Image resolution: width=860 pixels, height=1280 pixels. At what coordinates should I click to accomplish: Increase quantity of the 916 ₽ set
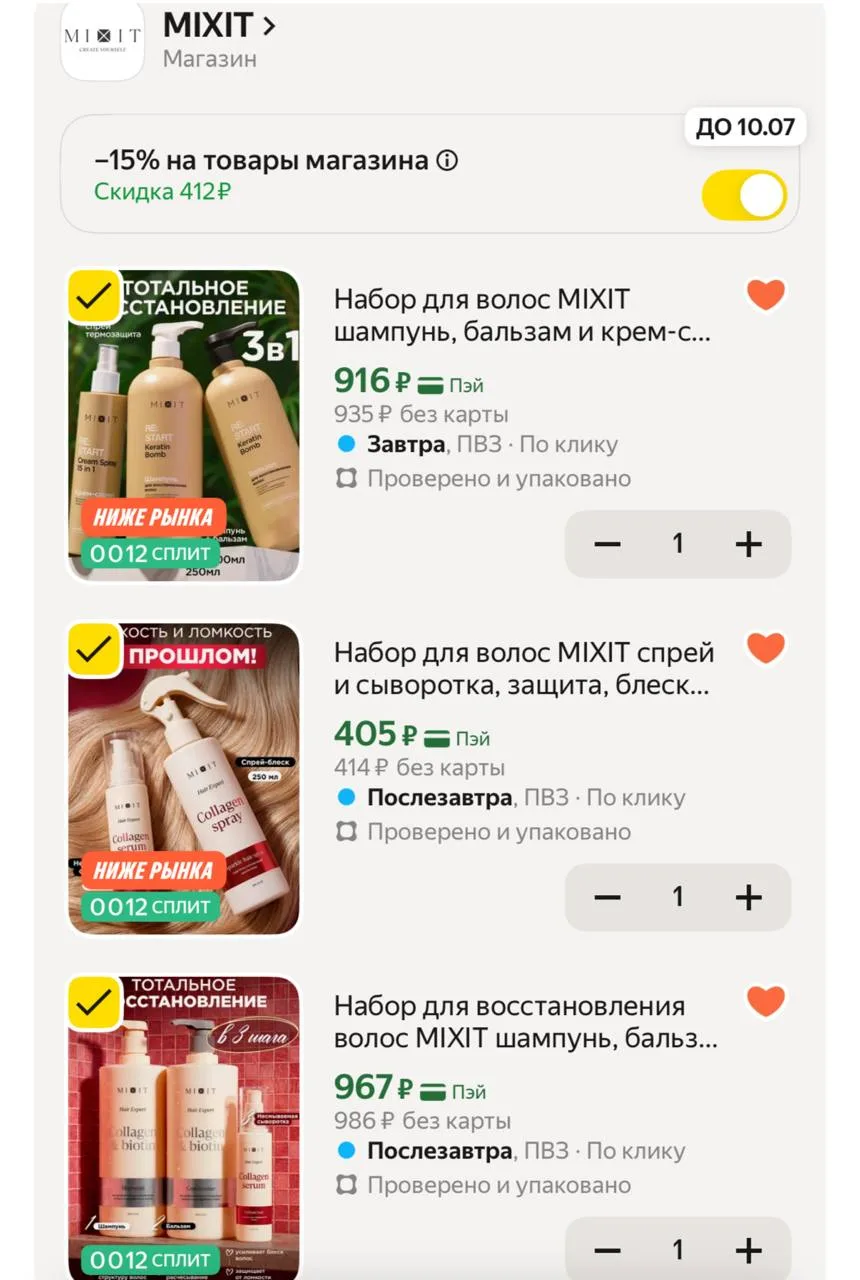tap(748, 544)
